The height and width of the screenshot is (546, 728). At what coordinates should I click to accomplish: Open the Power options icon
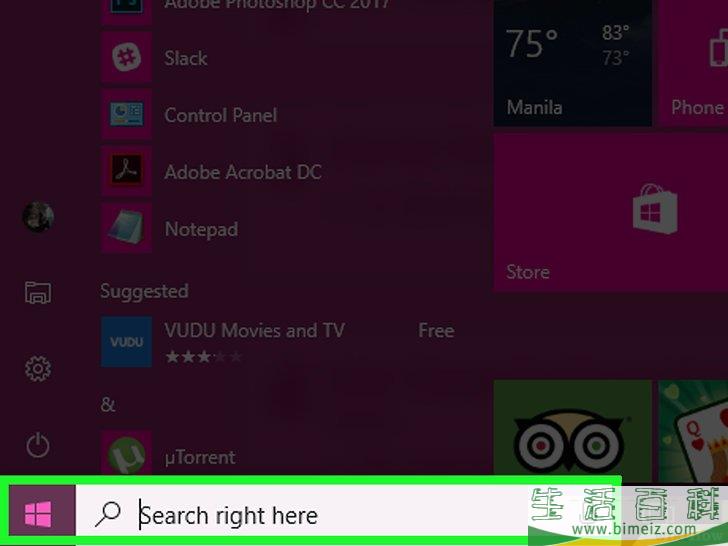[38, 445]
